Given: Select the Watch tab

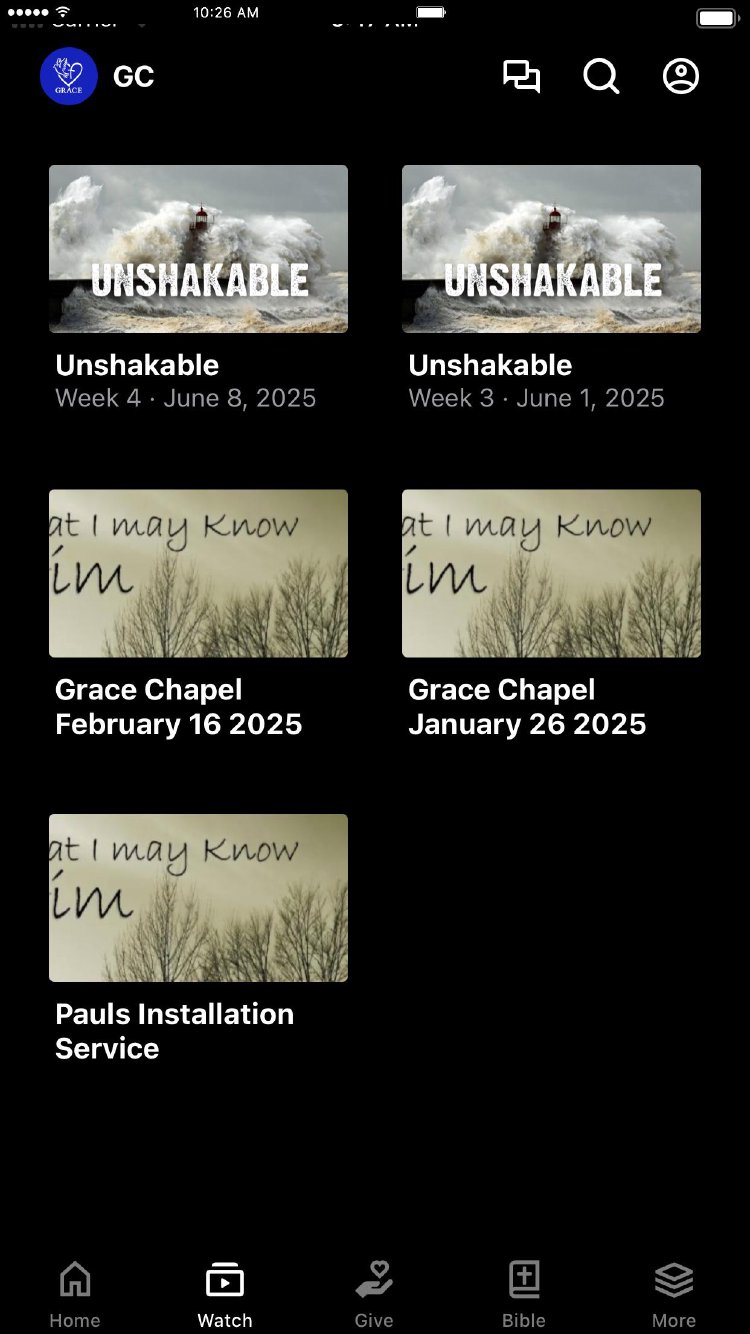Looking at the screenshot, I should [x=225, y=1294].
